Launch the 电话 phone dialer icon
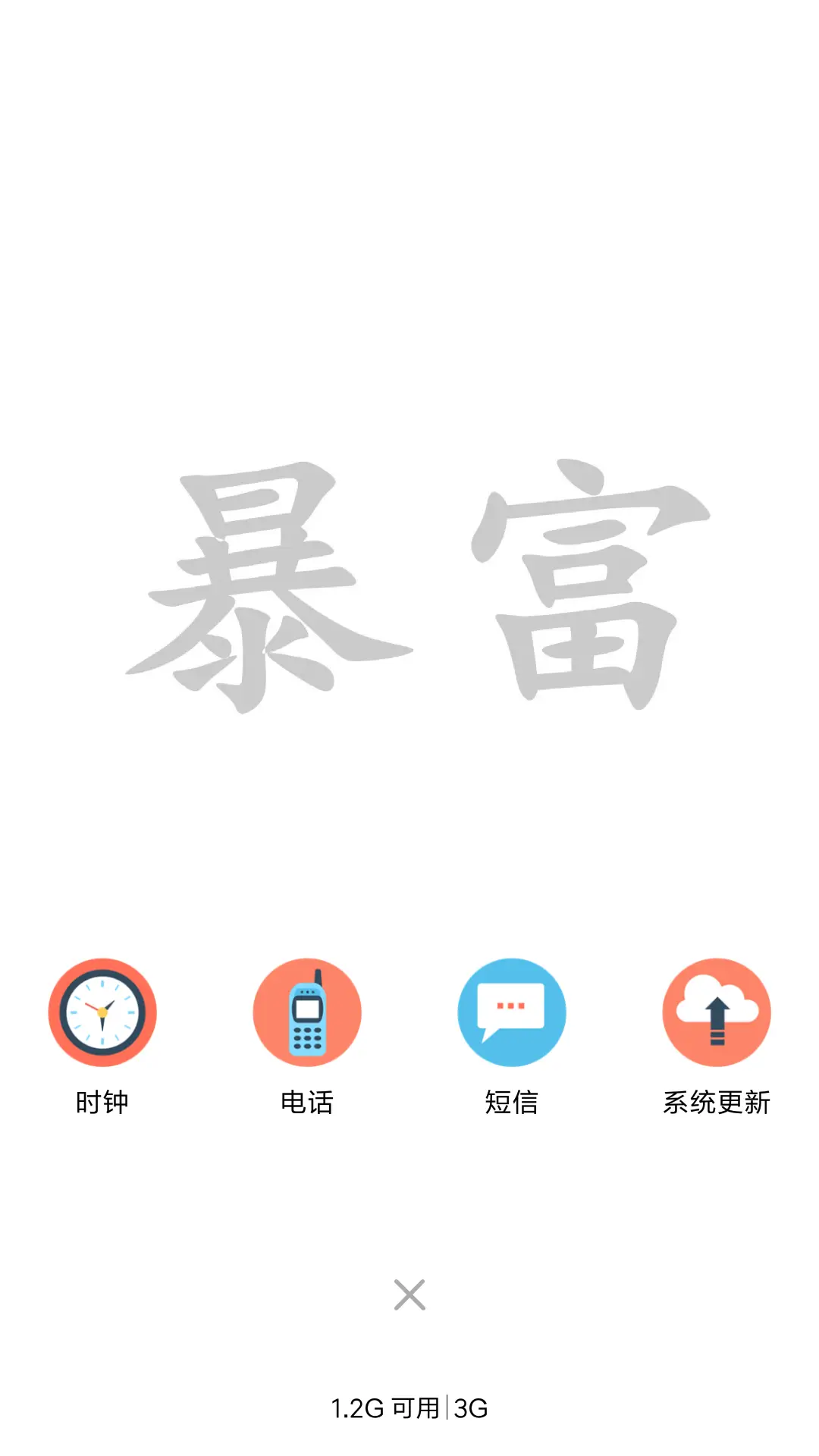This screenshot has height=1456, width=819. pyautogui.click(x=307, y=1012)
